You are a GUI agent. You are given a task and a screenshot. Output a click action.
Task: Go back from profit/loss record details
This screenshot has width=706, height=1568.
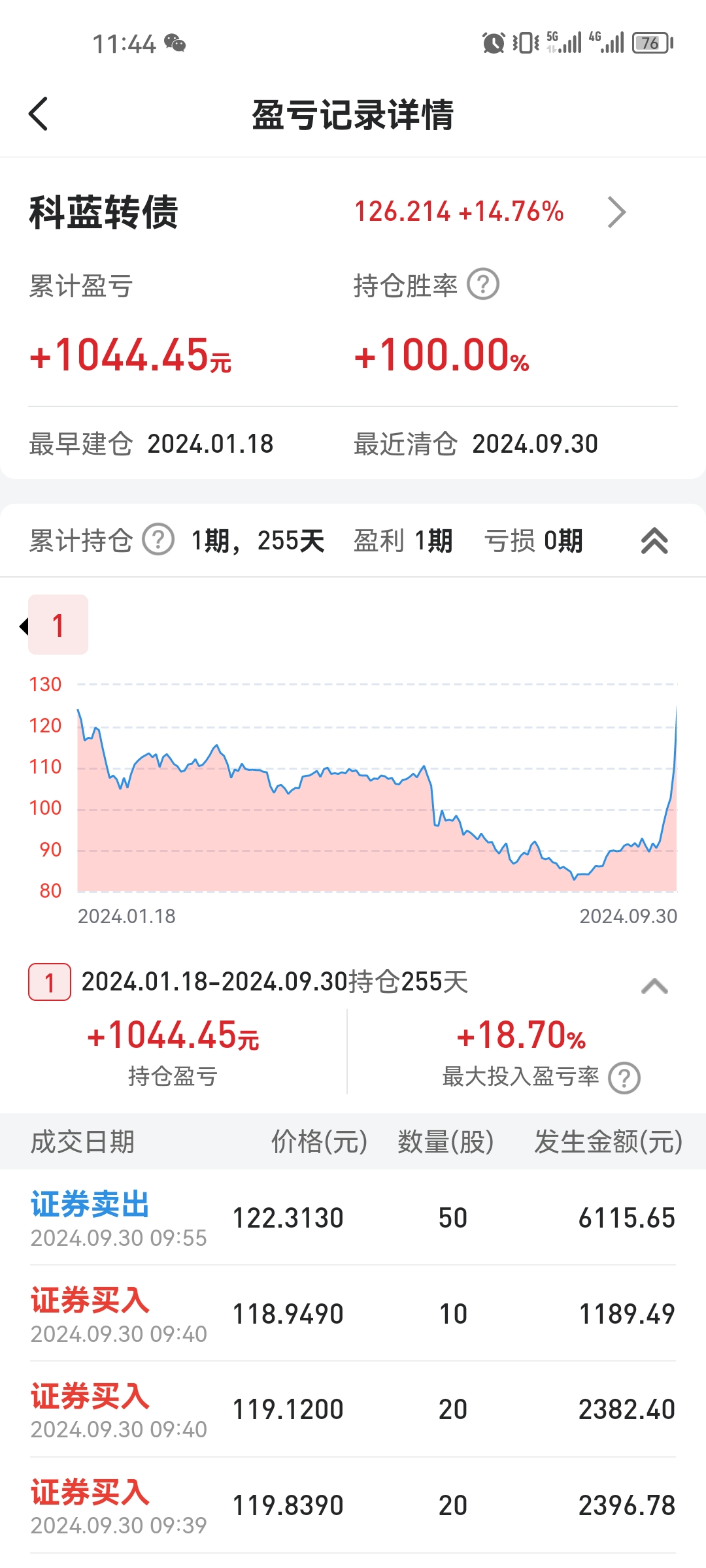click(x=39, y=114)
